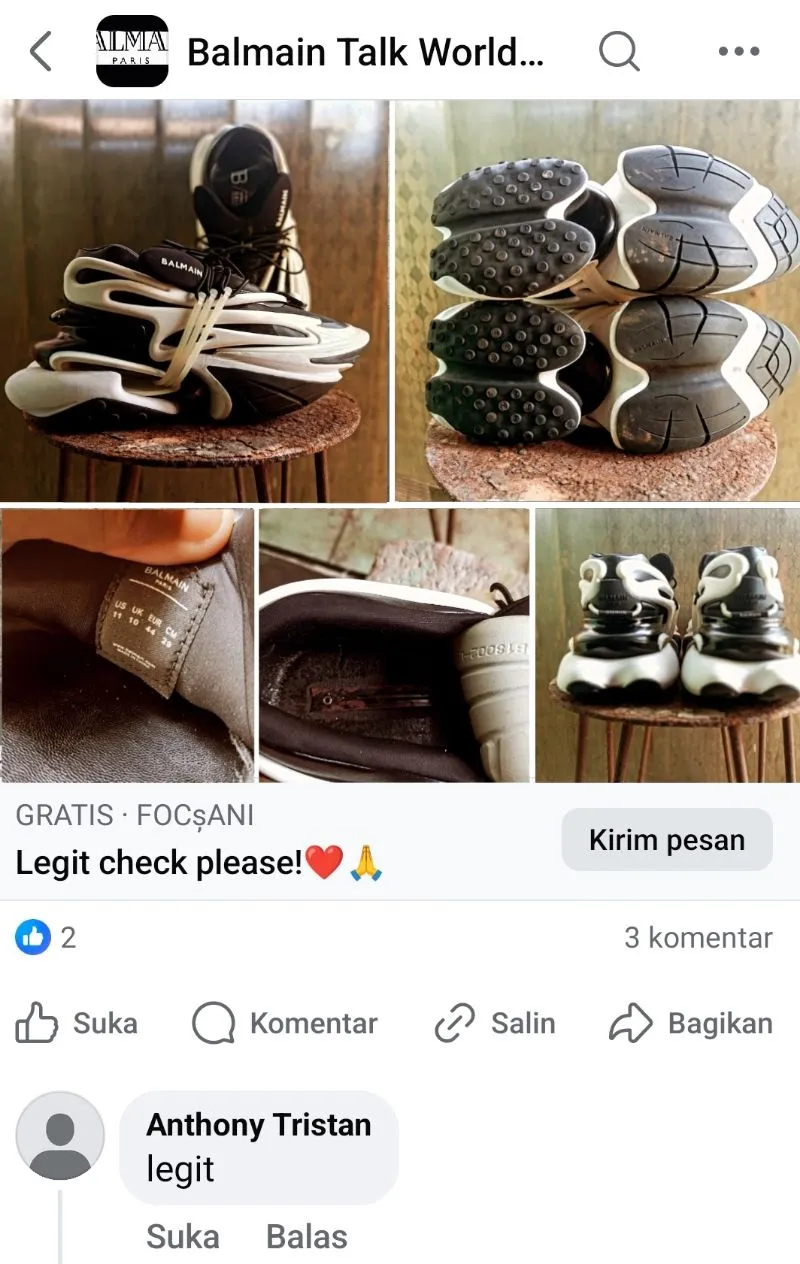Open Balmain Talk World group page
Screen dimensions: 800x1264
pyautogui.click(x=365, y=51)
